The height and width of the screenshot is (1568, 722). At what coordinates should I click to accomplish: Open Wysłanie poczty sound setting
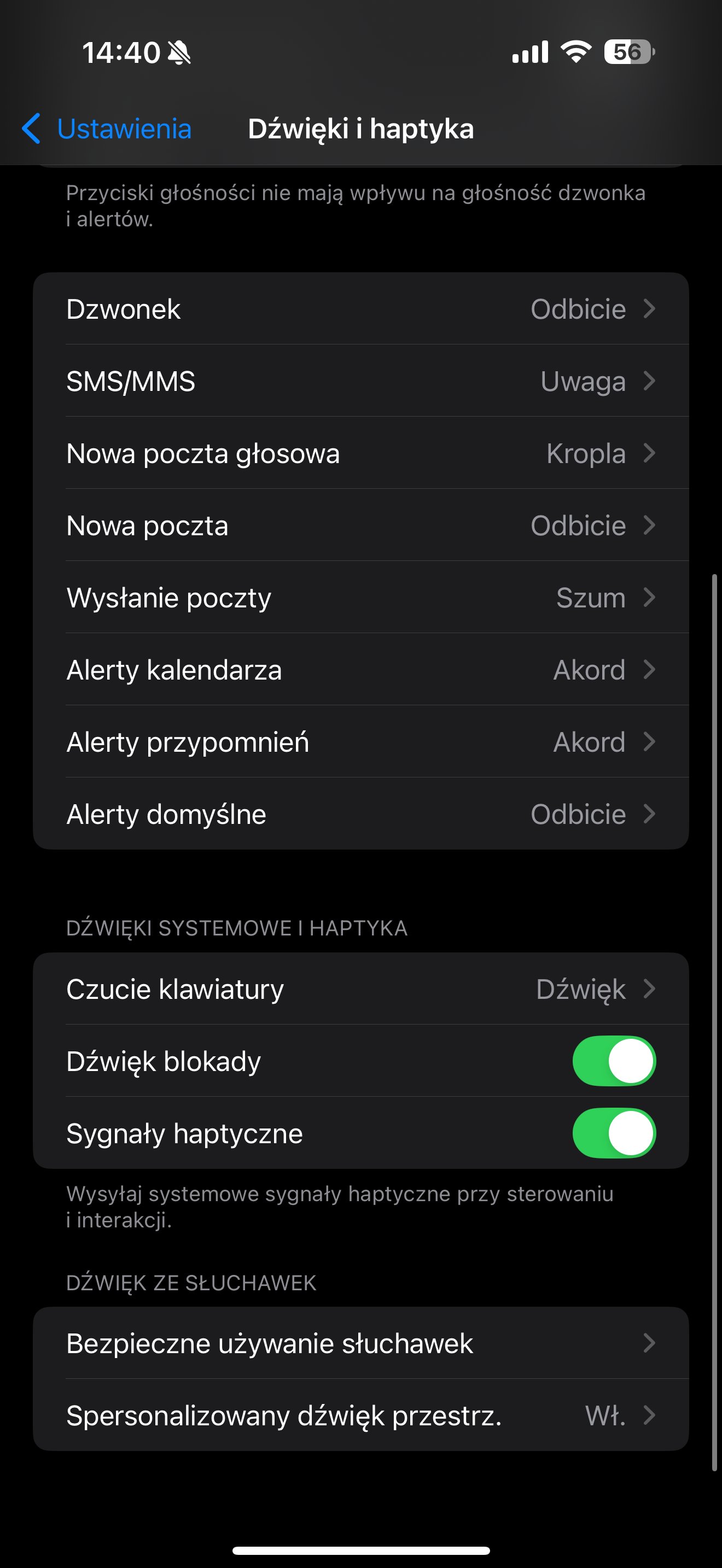point(361,597)
